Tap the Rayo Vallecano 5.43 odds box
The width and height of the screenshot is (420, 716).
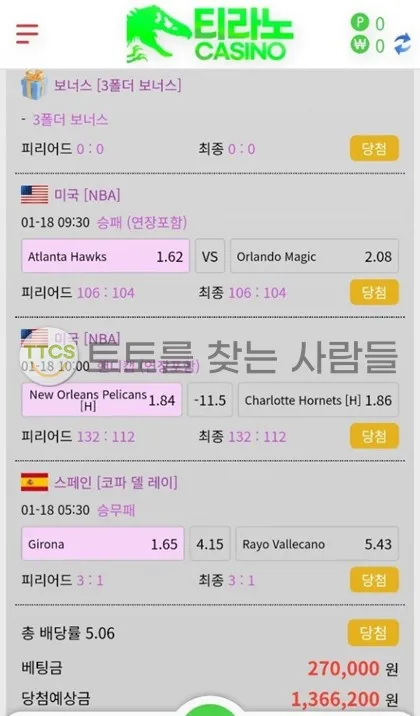tap(317, 544)
